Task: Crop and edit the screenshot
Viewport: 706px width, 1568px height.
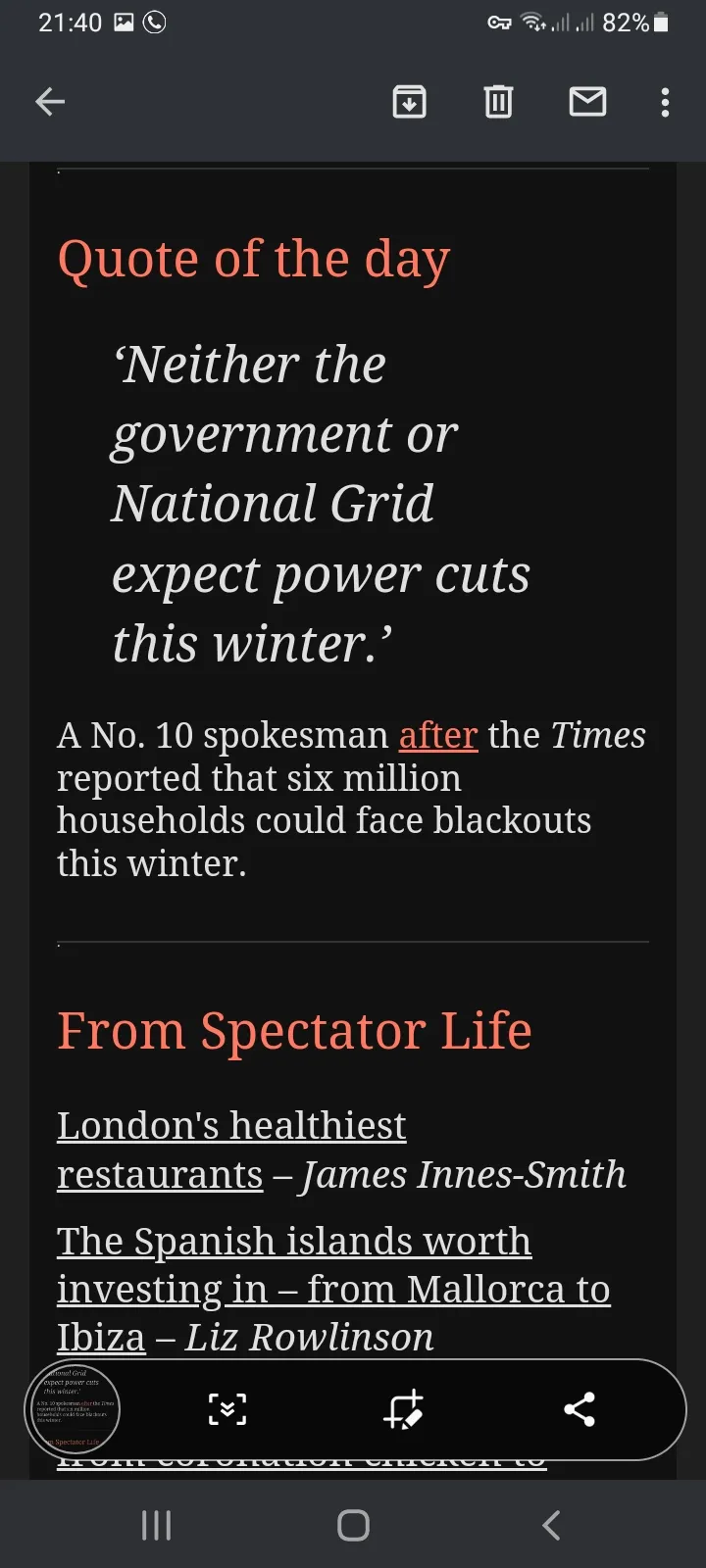Action: (x=403, y=1410)
